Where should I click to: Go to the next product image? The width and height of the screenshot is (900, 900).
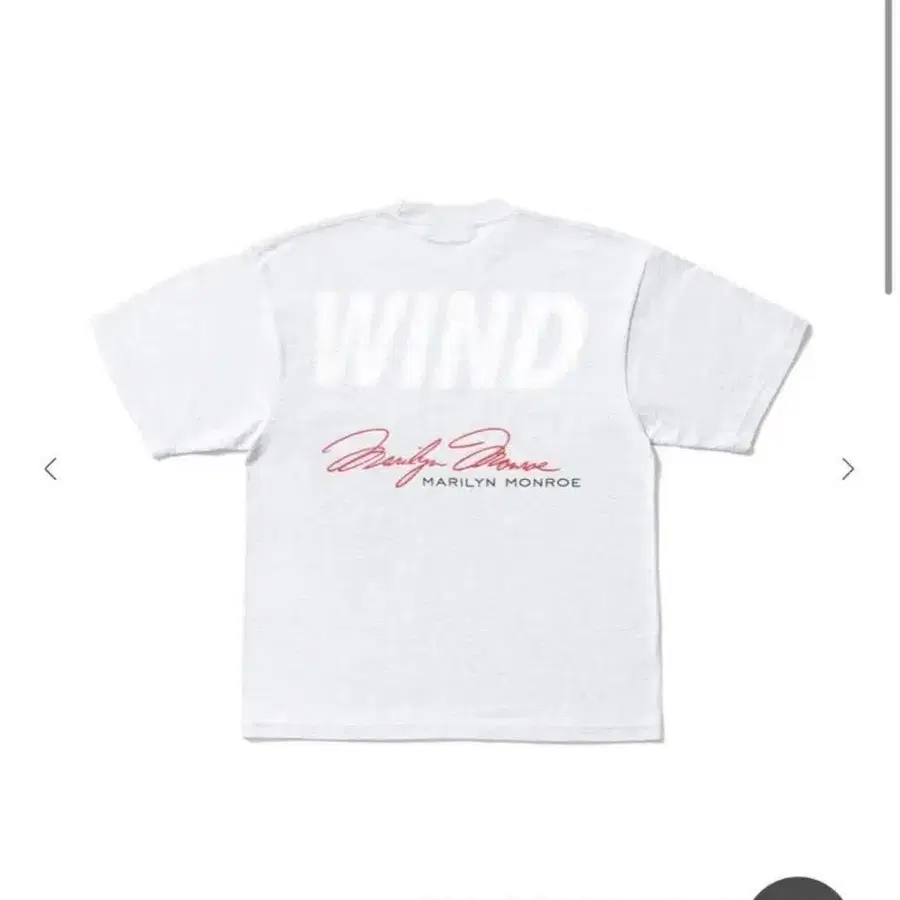[x=847, y=468]
